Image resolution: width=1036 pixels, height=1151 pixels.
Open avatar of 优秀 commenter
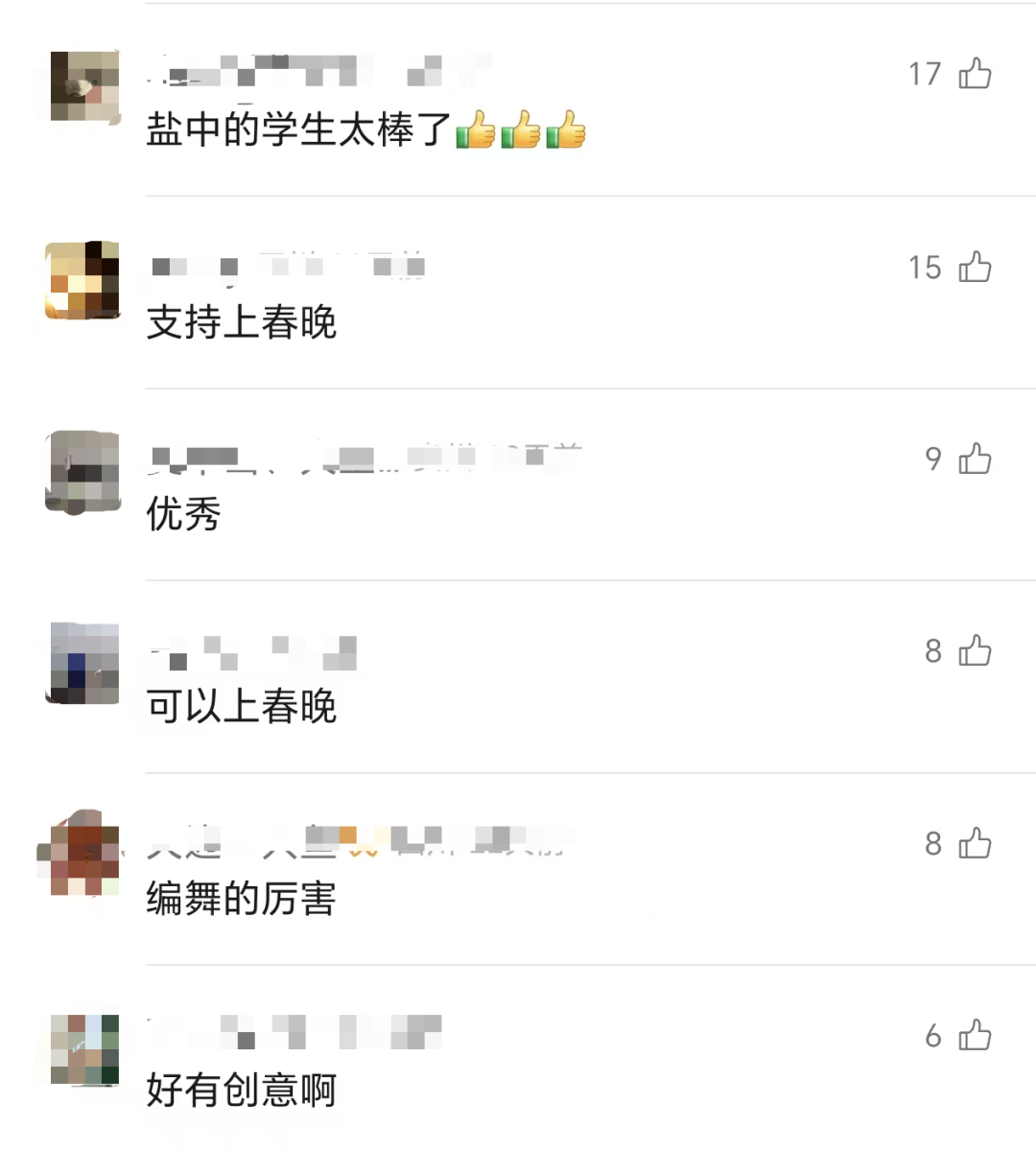click(84, 472)
